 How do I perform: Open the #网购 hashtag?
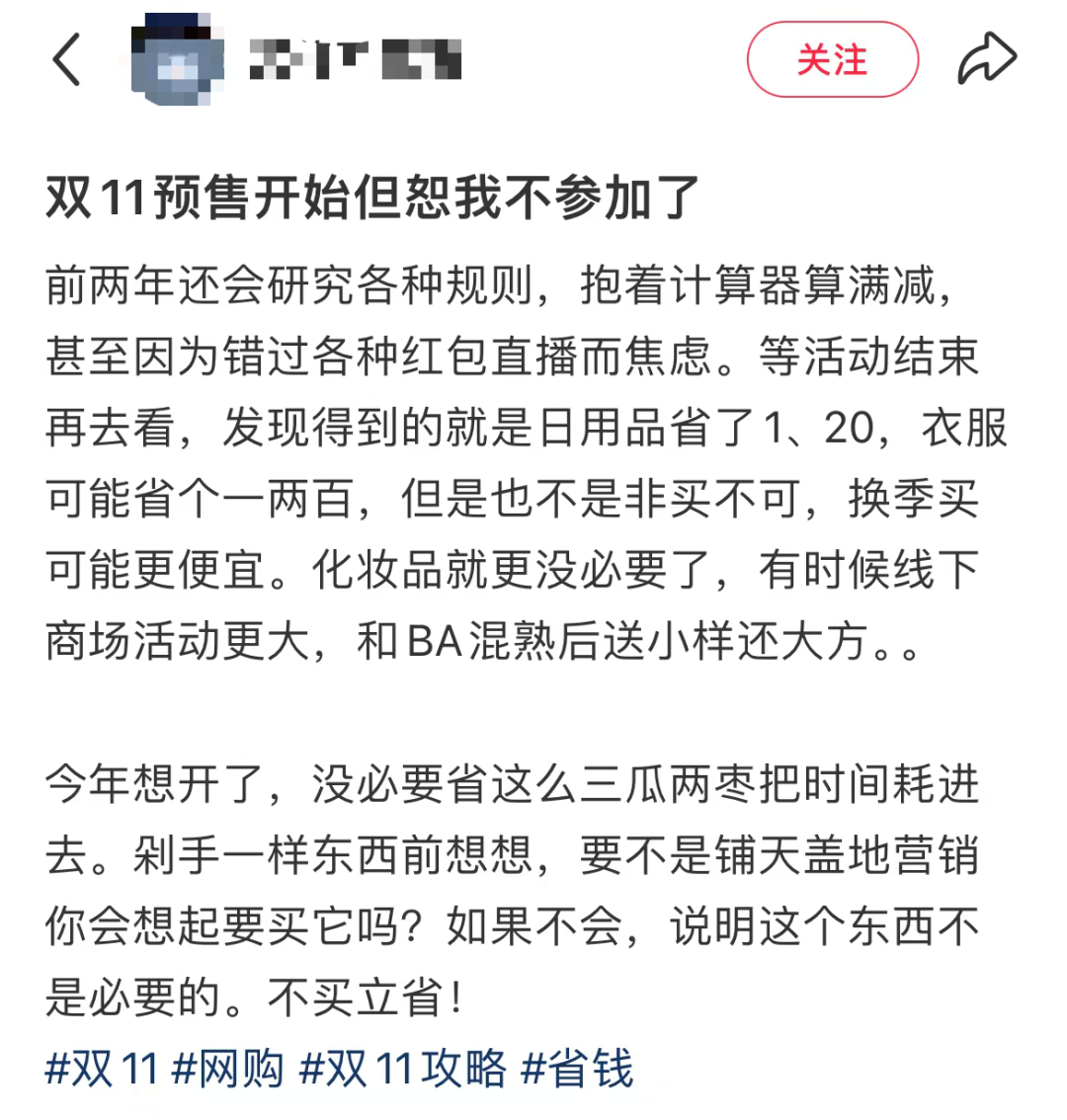(228, 1070)
